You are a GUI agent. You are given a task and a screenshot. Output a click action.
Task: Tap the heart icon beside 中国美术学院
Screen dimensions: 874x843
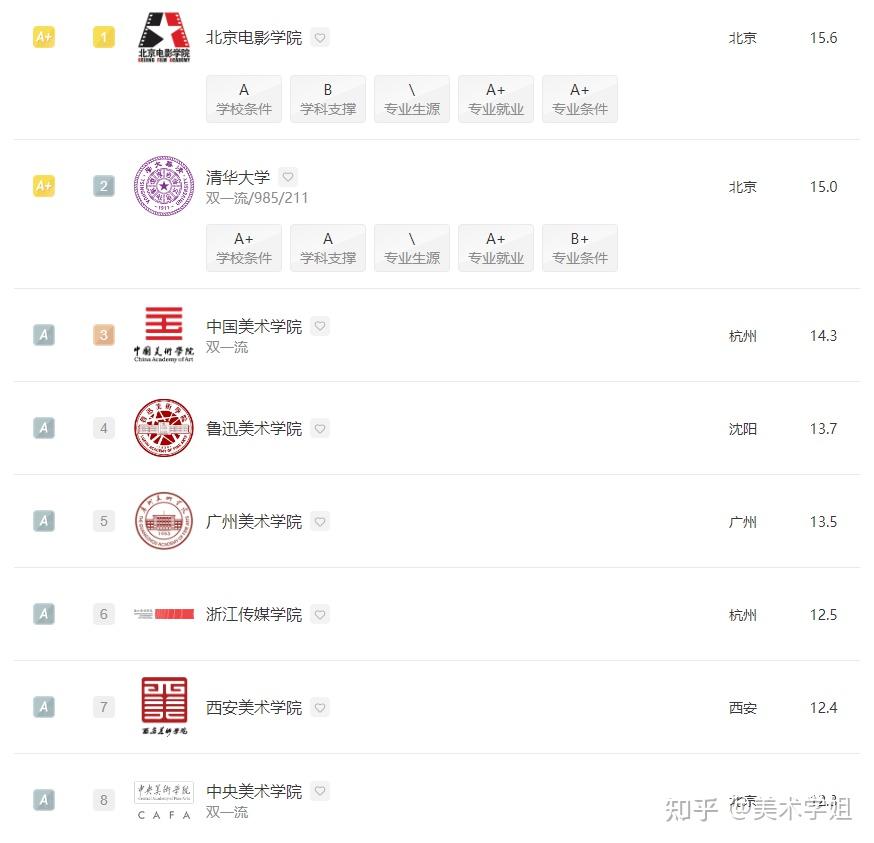tap(320, 326)
